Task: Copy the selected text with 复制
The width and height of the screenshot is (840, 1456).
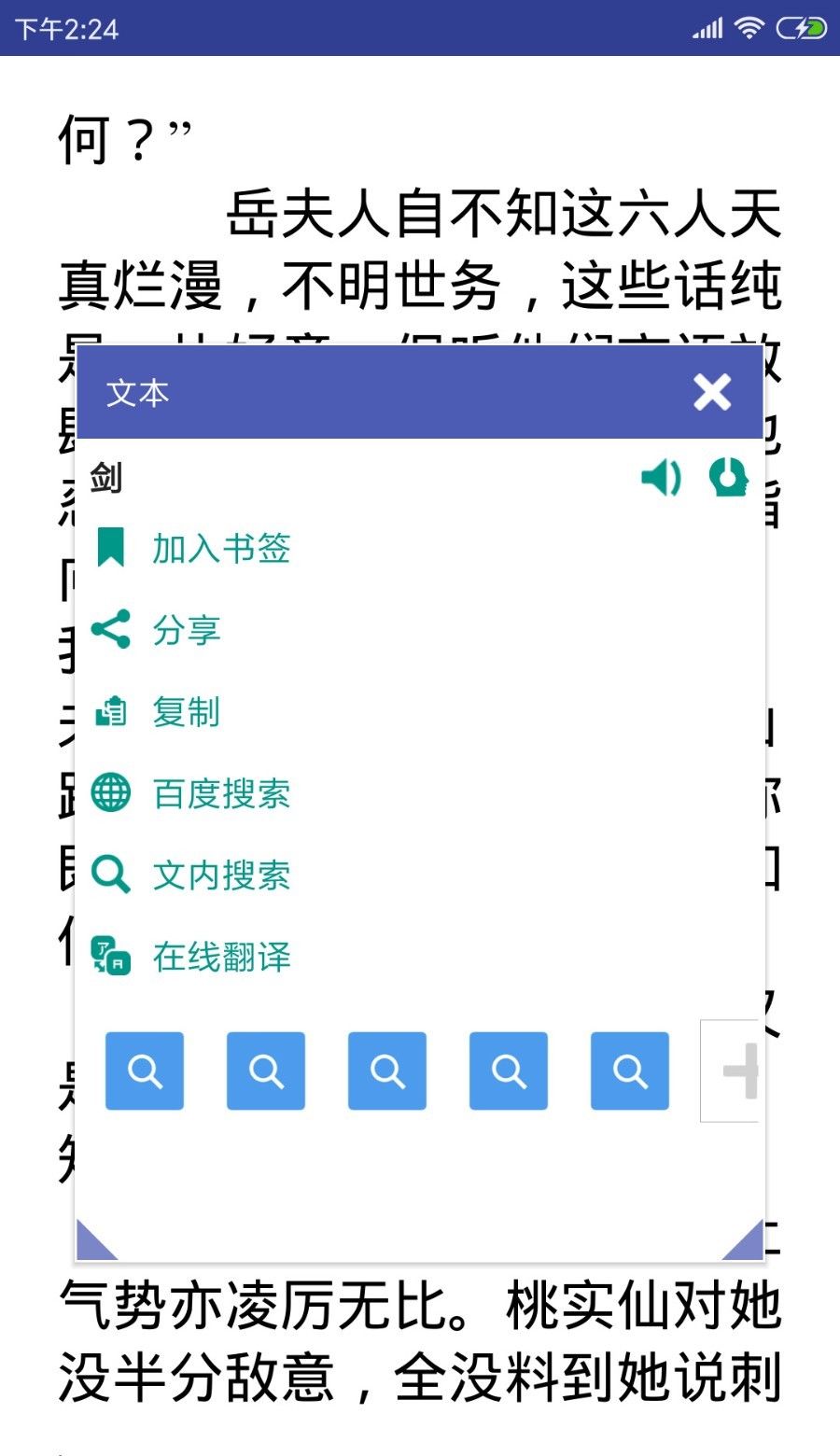Action: (x=186, y=712)
